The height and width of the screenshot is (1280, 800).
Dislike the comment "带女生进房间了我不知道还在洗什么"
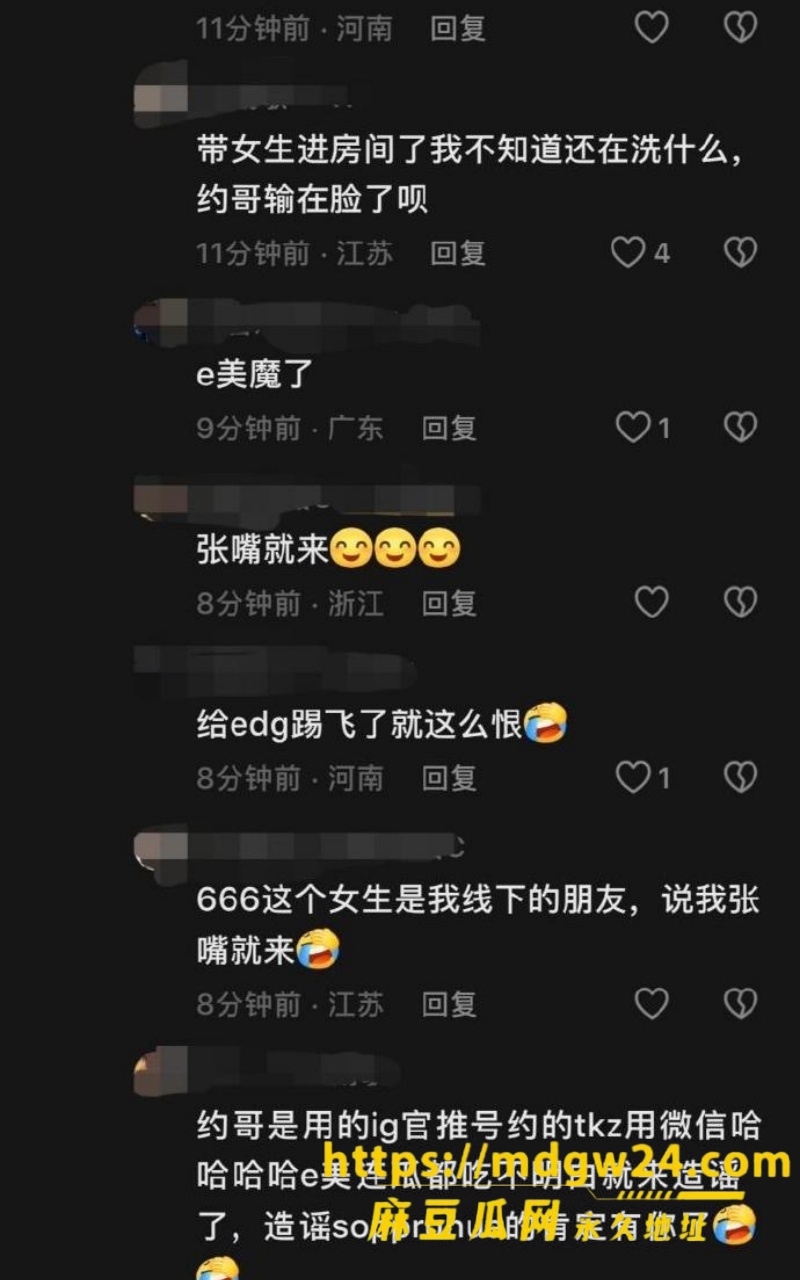point(740,253)
